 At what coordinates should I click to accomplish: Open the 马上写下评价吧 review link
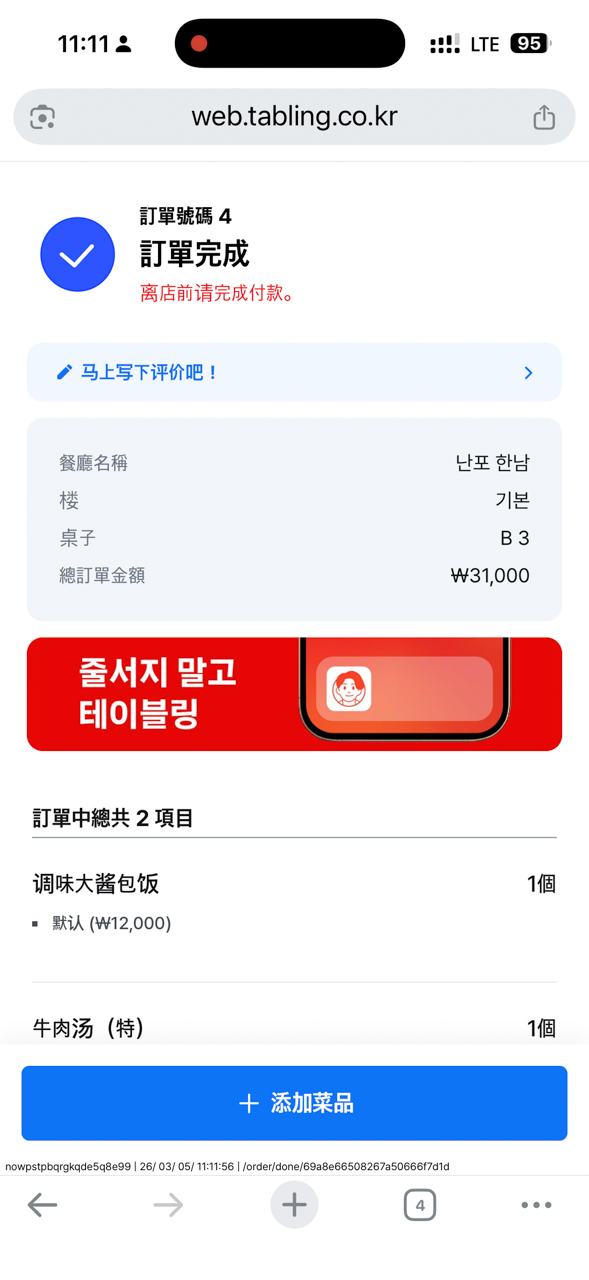[294, 372]
